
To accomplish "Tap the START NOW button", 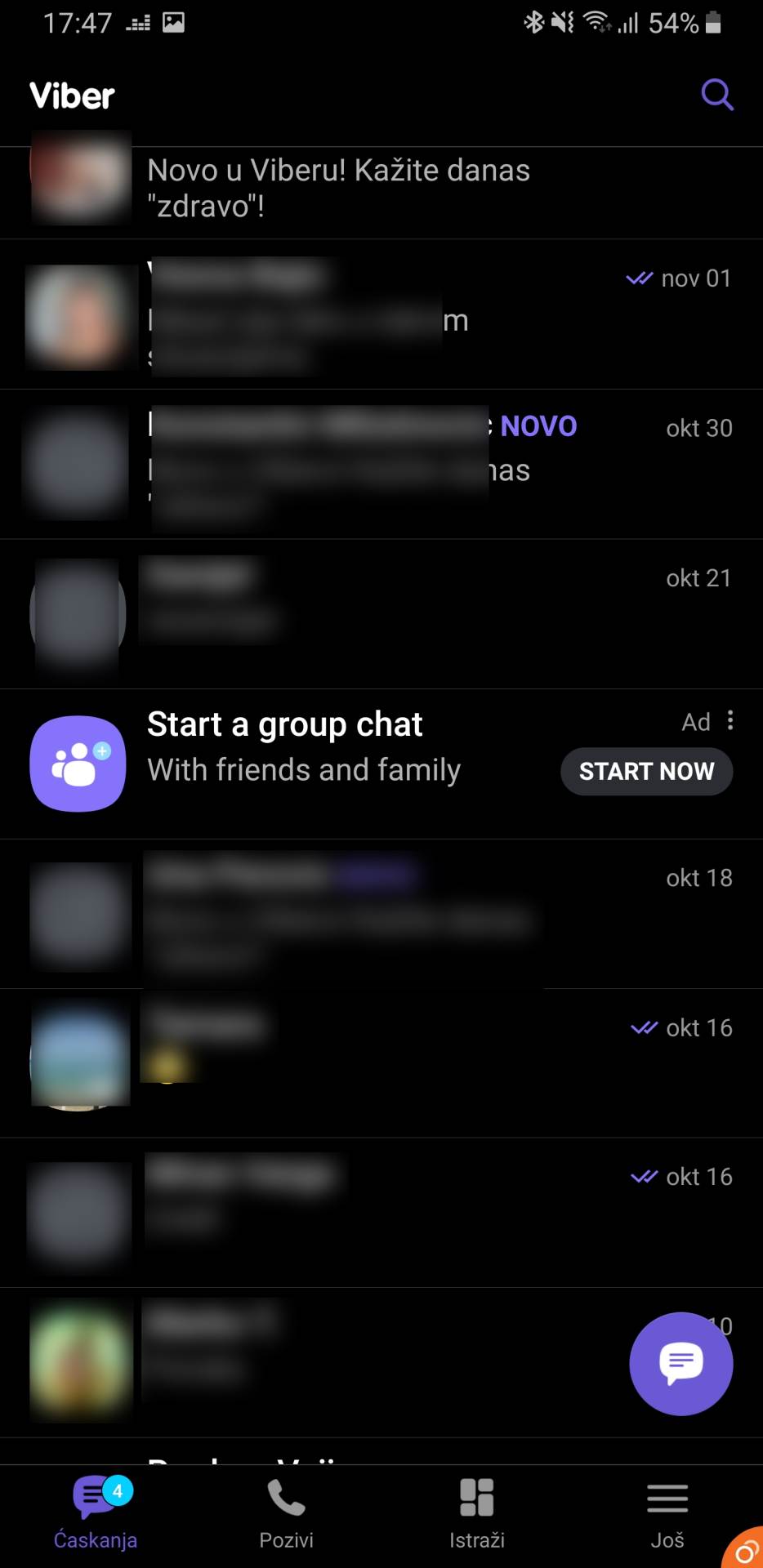I will [645, 771].
